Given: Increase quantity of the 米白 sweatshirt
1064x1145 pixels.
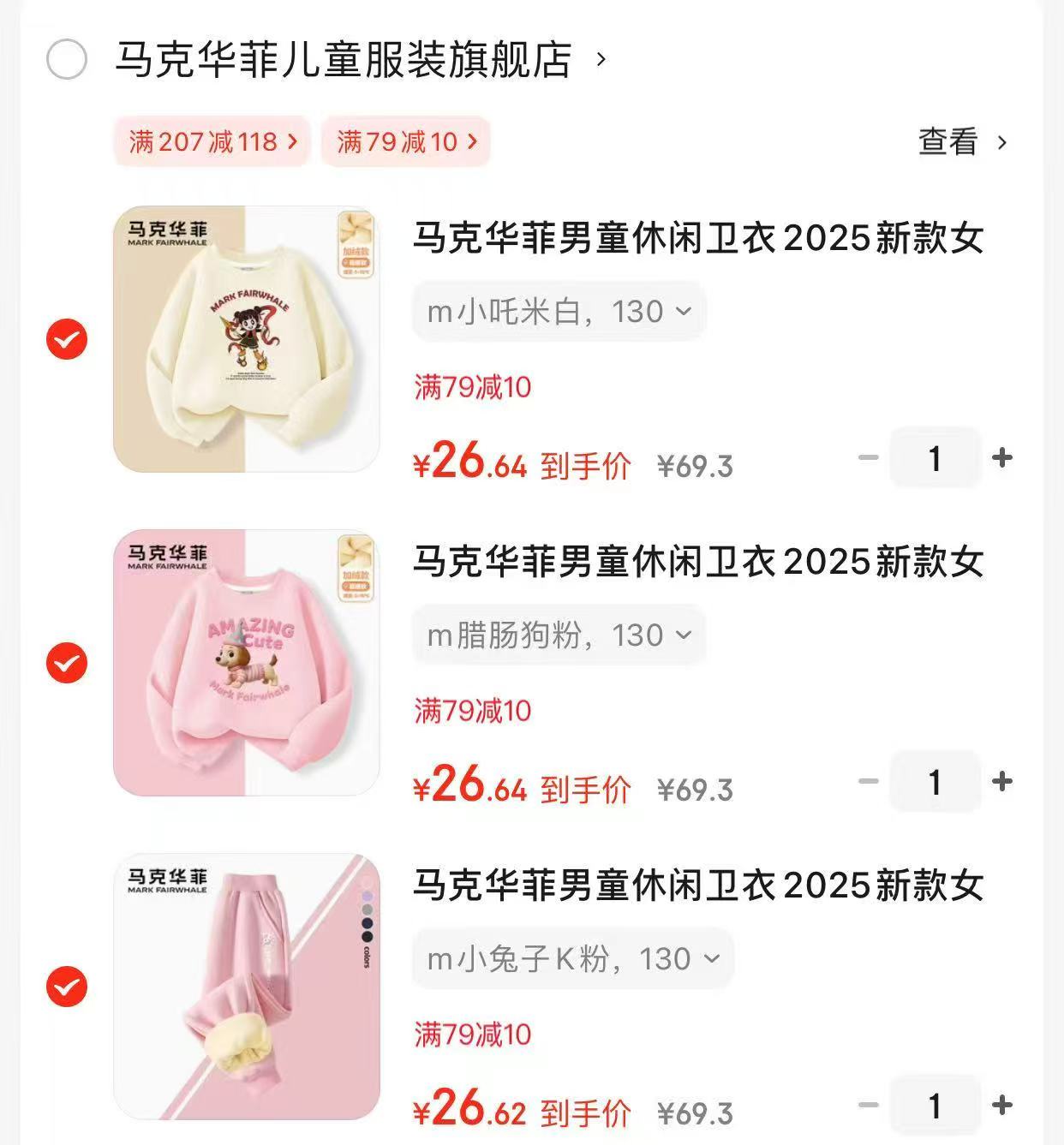Looking at the screenshot, I should click(x=1002, y=458).
